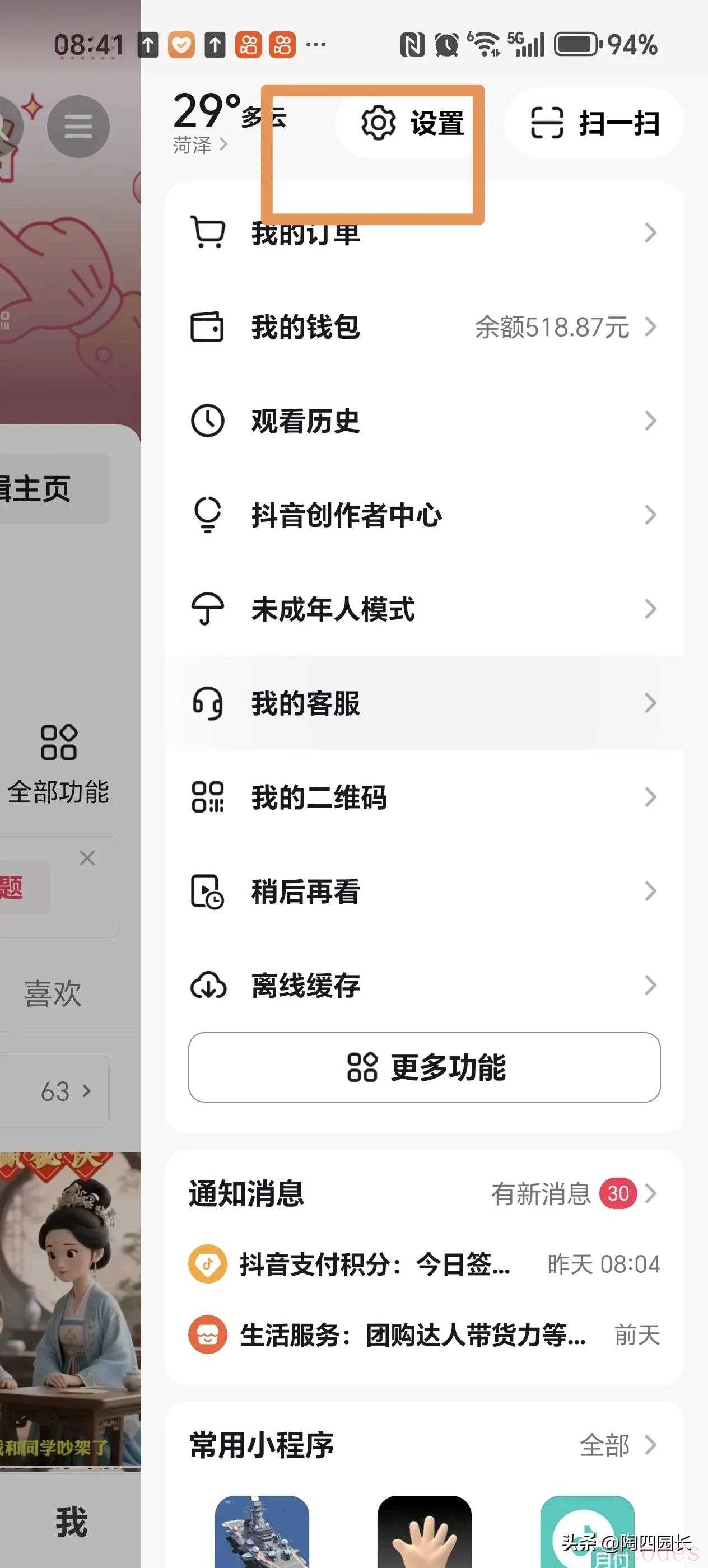The width and height of the screenshot is (708, 1568).
Task: Open 我的客服
Action: point(423,703)
